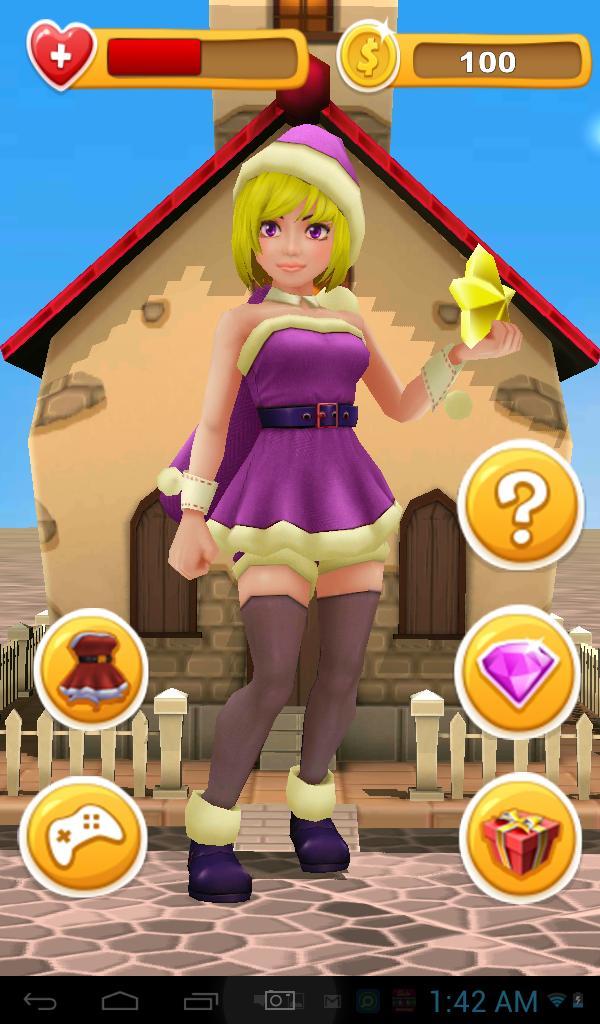Tap the gold dollar coin icon
The image size is (600, 1024).
click(369, 57)
